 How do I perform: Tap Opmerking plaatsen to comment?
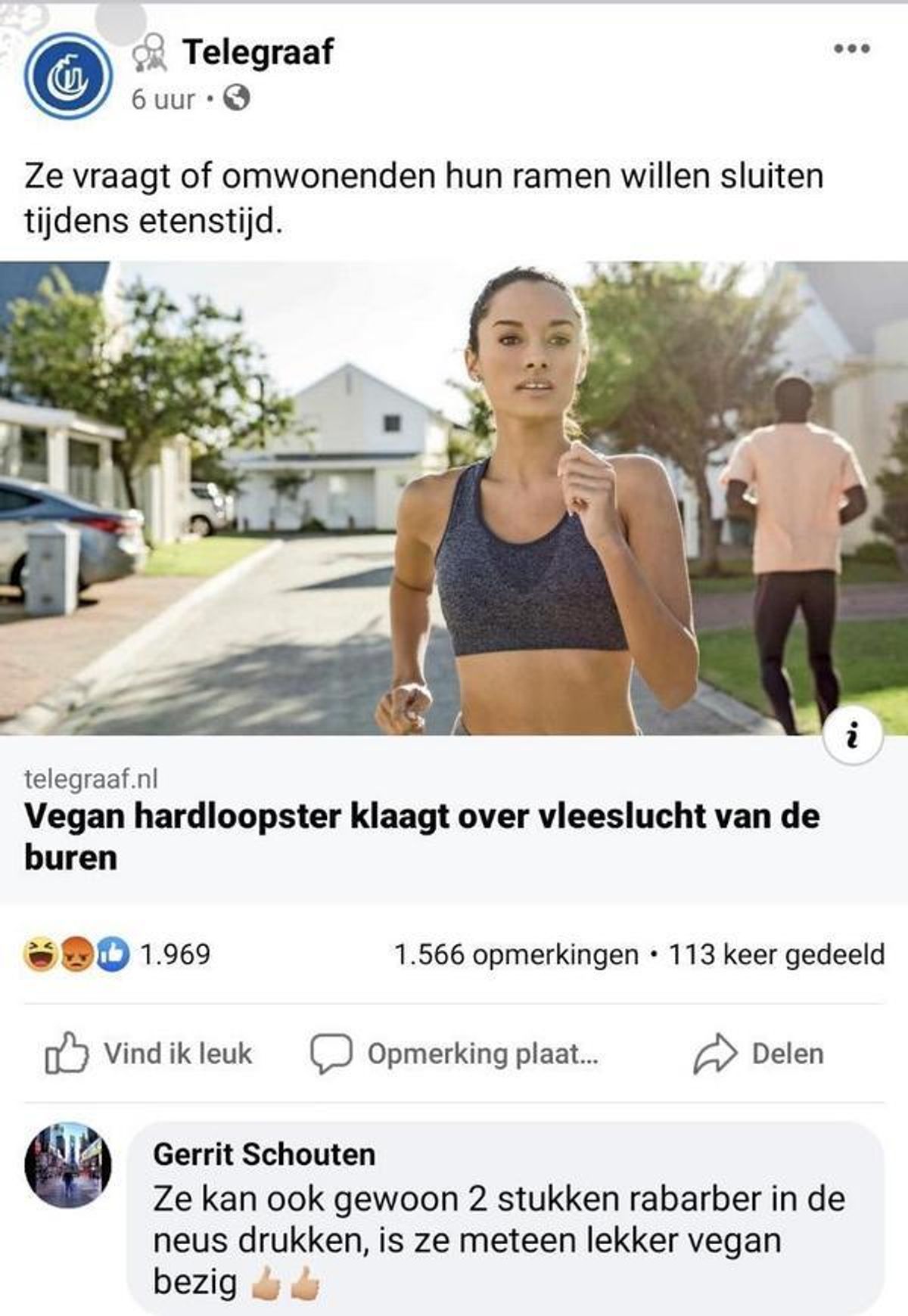click(x=454, y=1054)
